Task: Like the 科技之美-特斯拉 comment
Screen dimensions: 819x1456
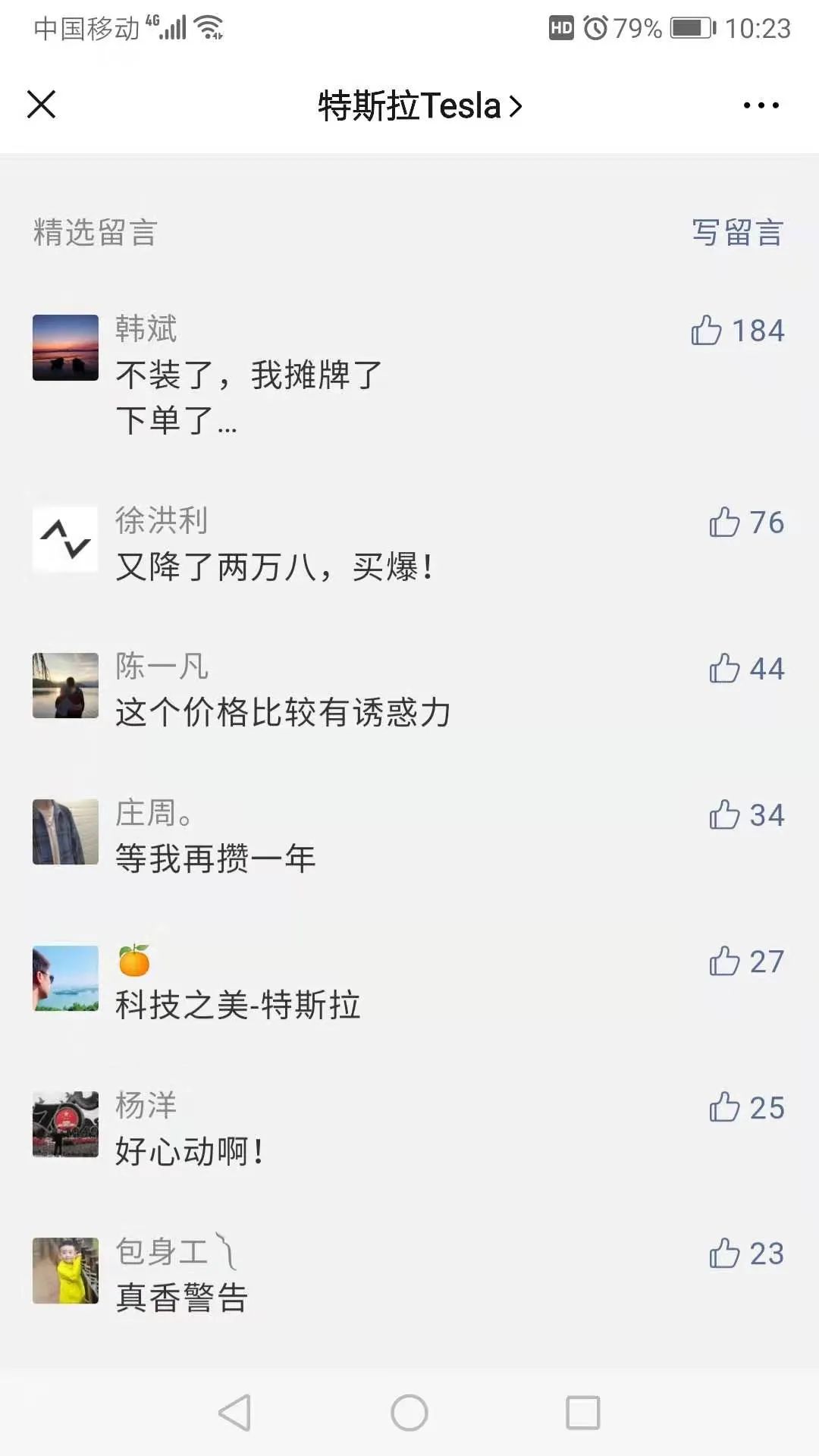Action: (x=724, y=962)
